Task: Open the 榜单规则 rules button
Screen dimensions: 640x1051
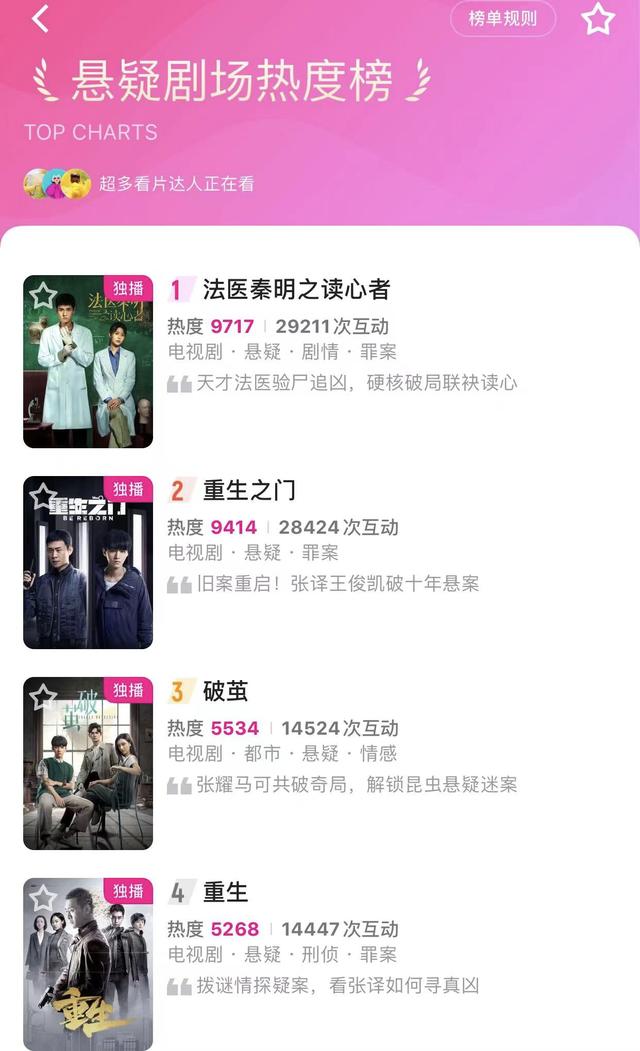Action: point(503,19)
